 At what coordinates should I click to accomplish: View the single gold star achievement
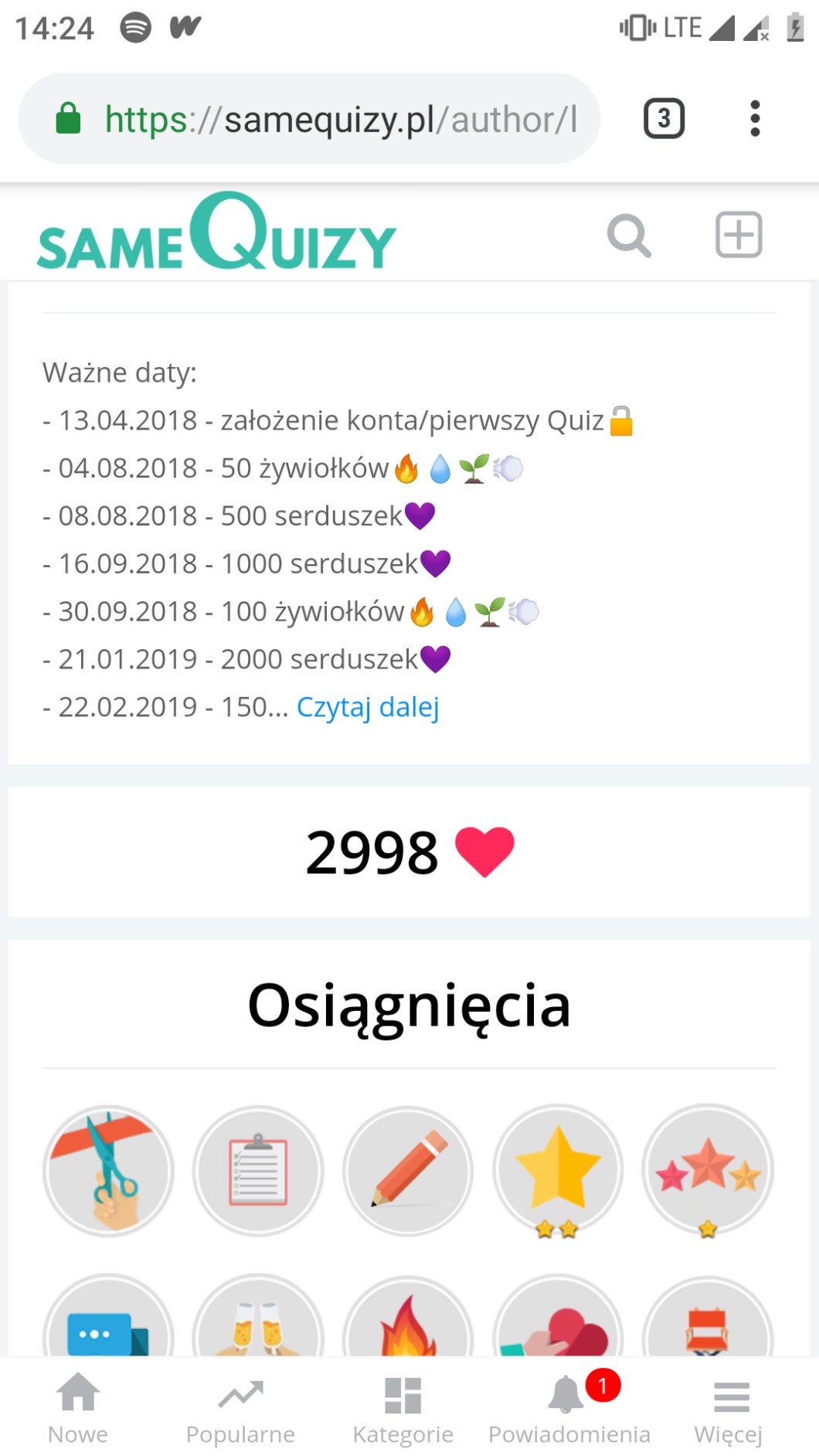(x=558, y=1170)
